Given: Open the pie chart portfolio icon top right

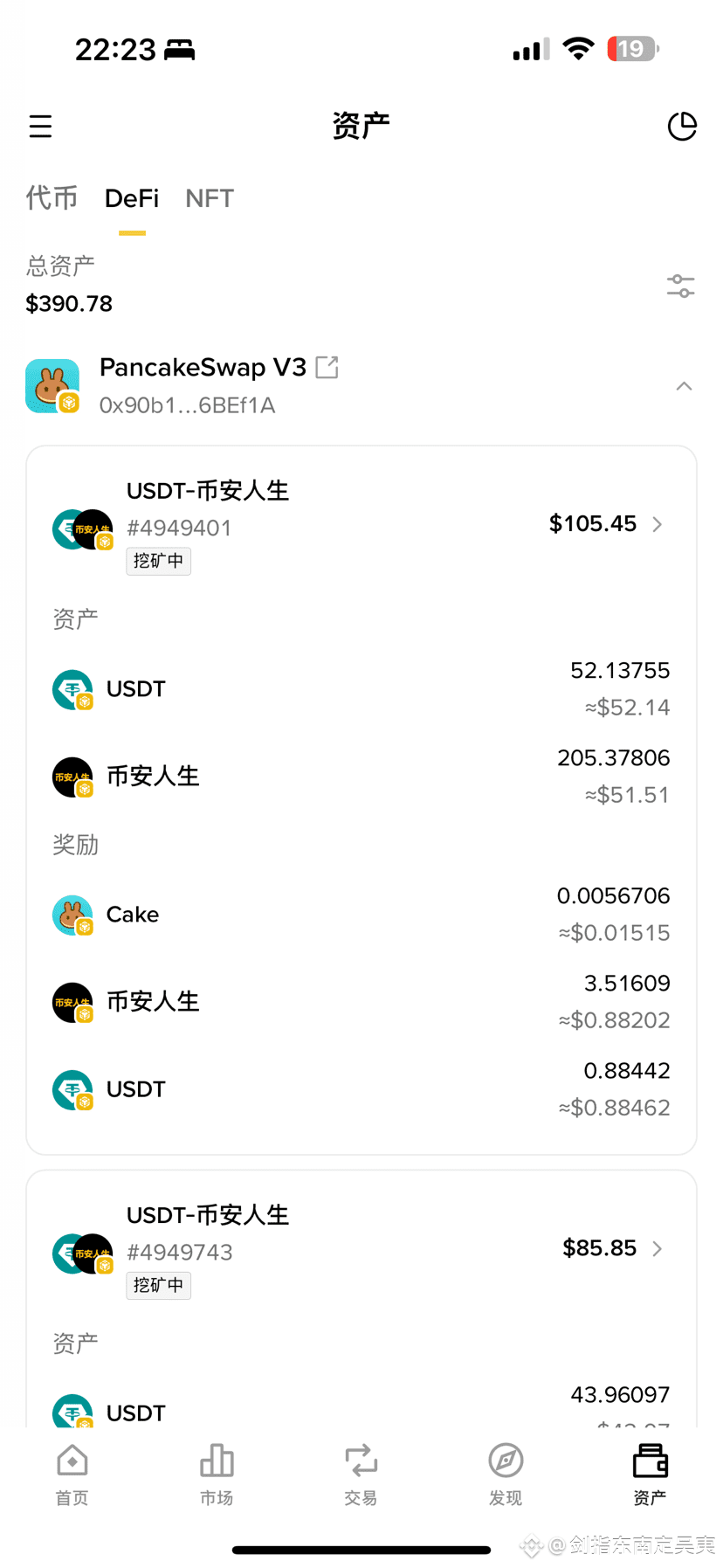Looking at the screenshot, I should (x=682, y=126).
